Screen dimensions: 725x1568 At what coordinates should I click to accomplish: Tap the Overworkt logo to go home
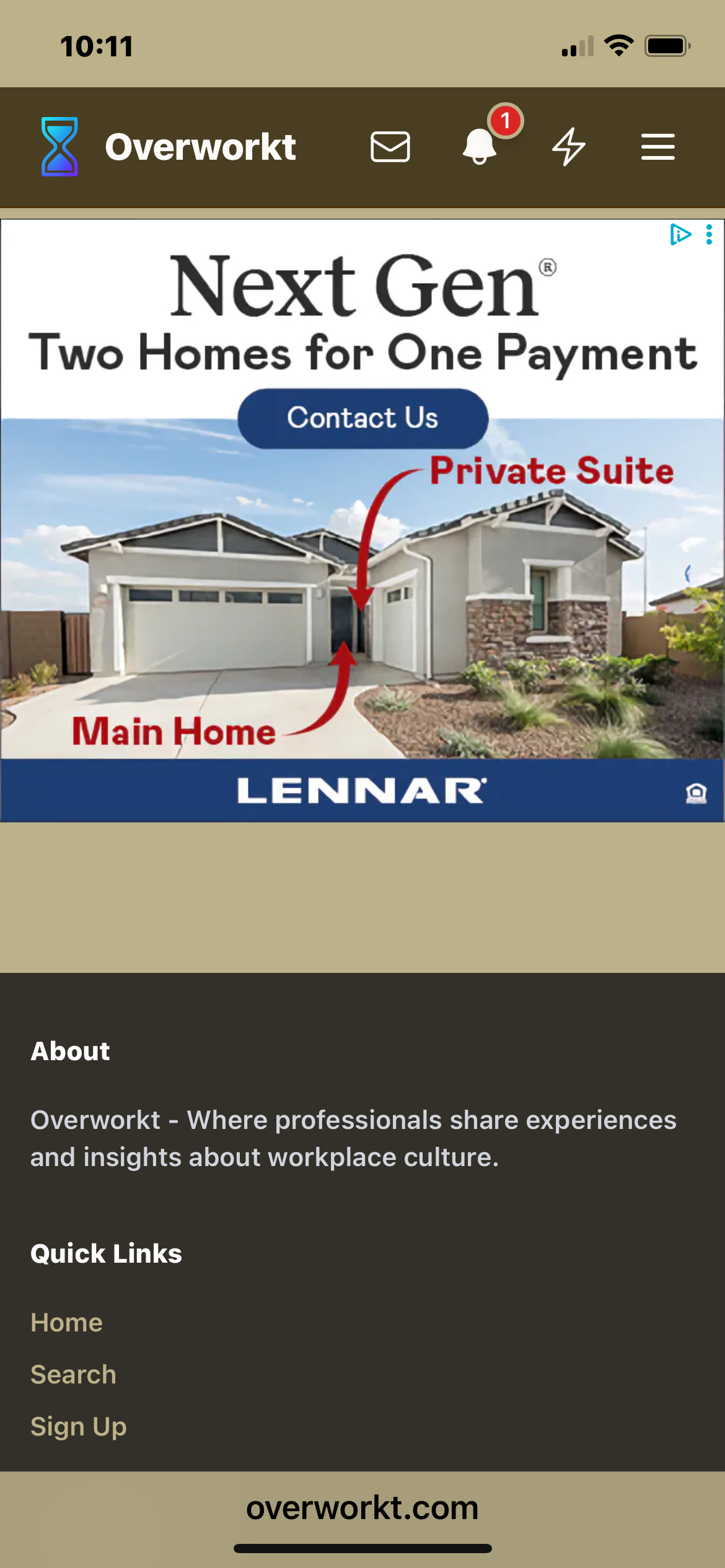(169, 147)
